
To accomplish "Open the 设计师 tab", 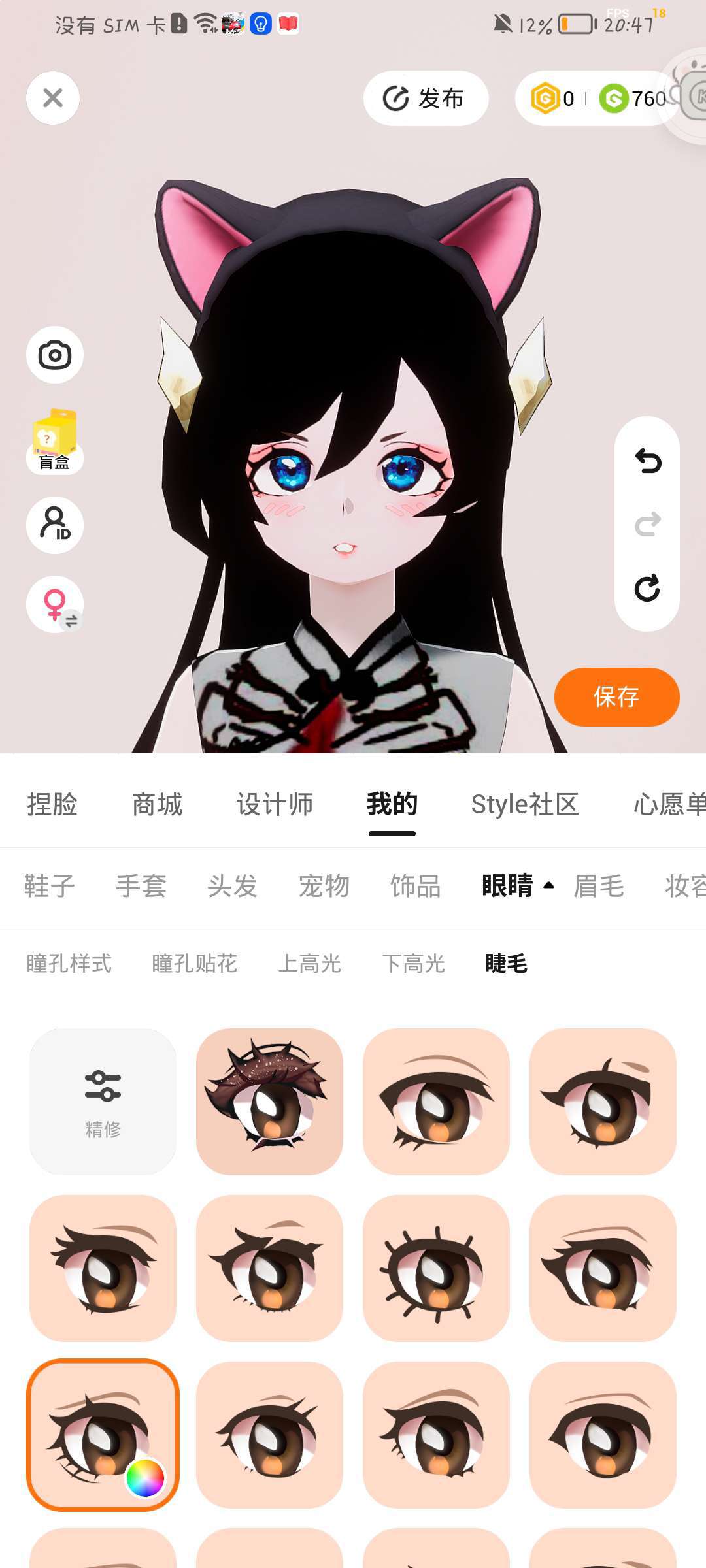I will (x=275, y=804).
